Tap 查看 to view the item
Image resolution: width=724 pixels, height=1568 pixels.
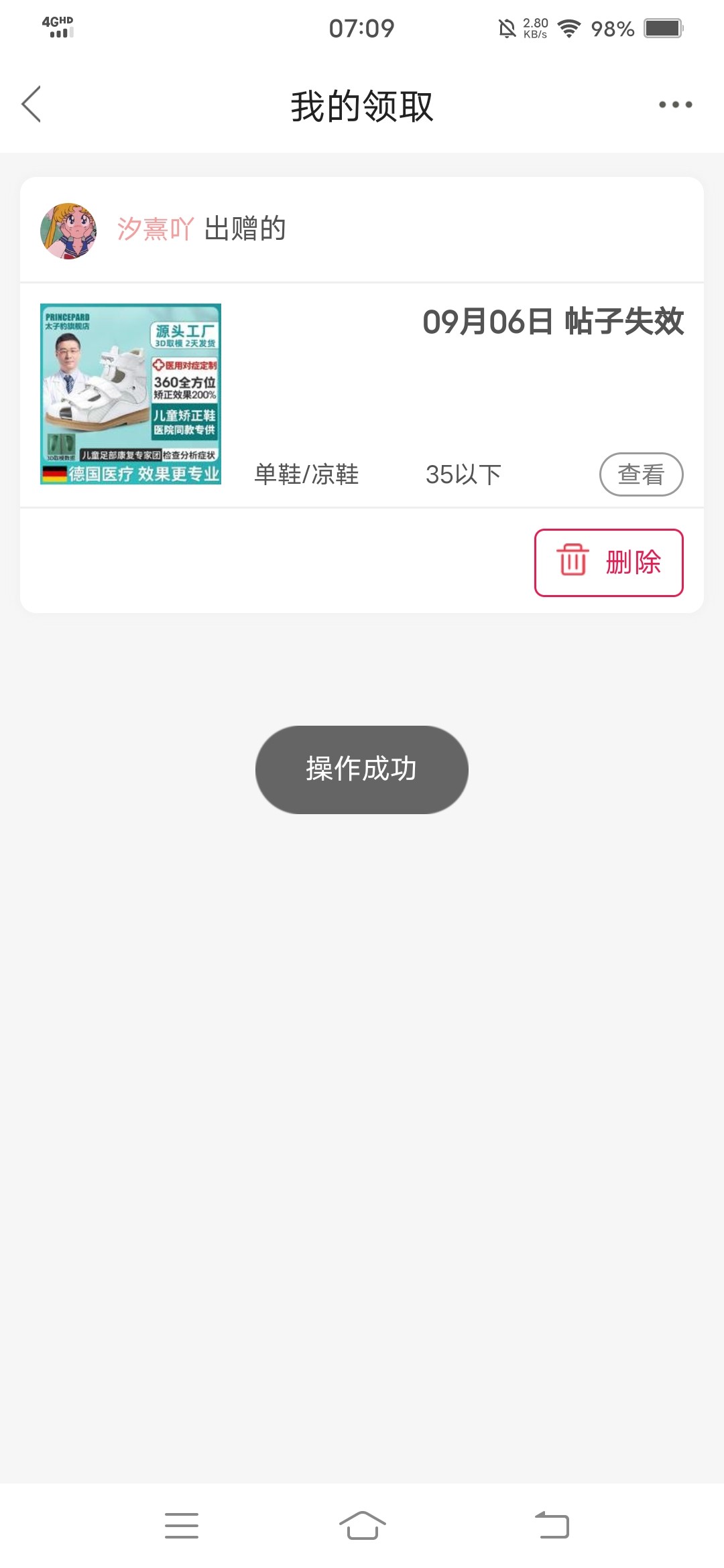coord(641,474)
